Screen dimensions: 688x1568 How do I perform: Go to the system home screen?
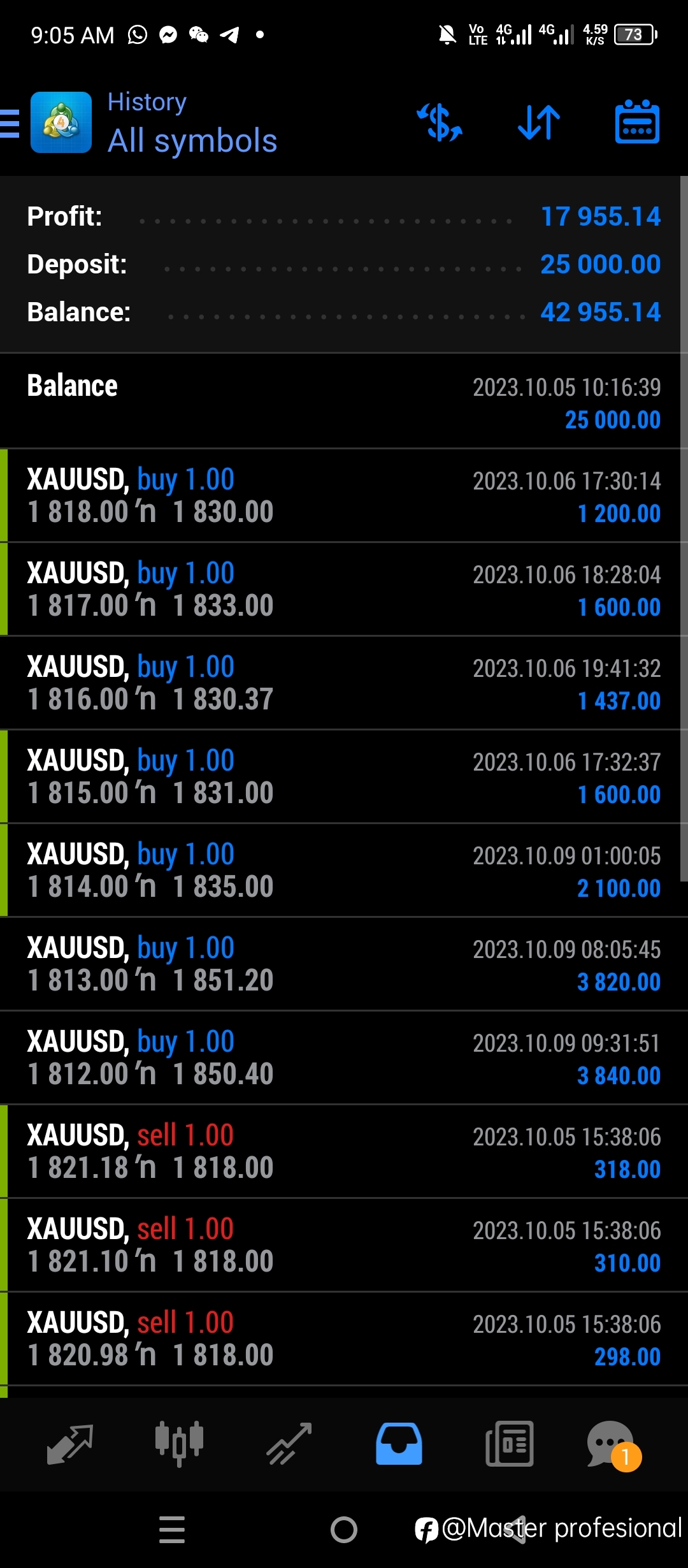(344, 1529)
